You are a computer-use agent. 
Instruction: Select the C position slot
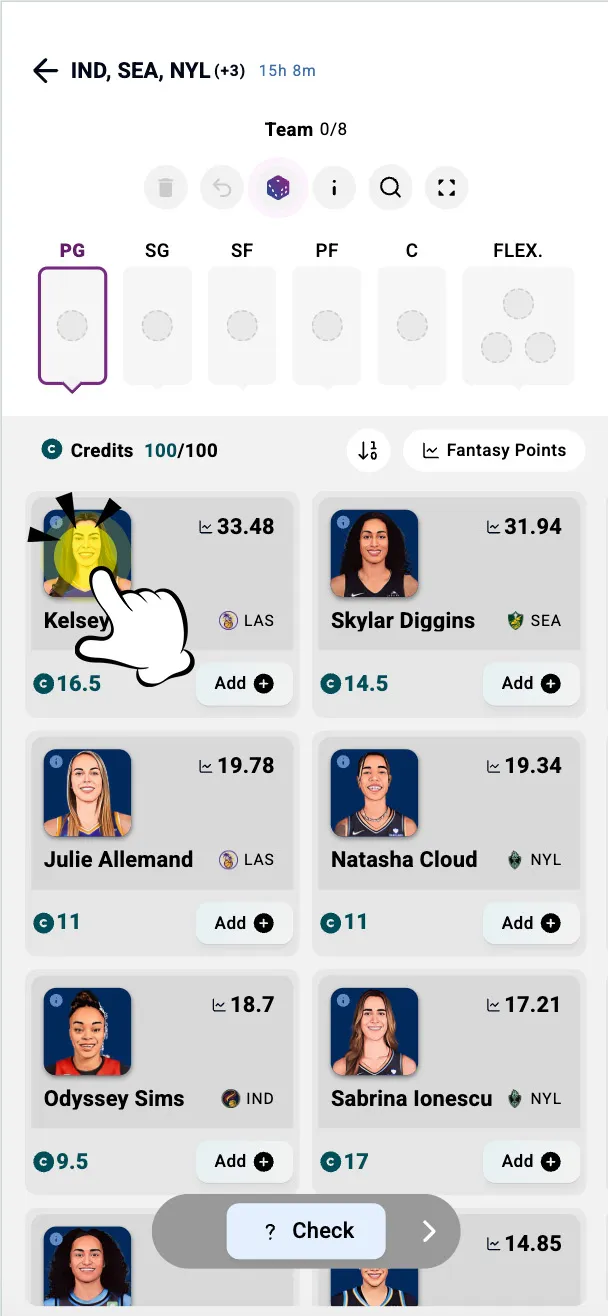pos(412,325)
